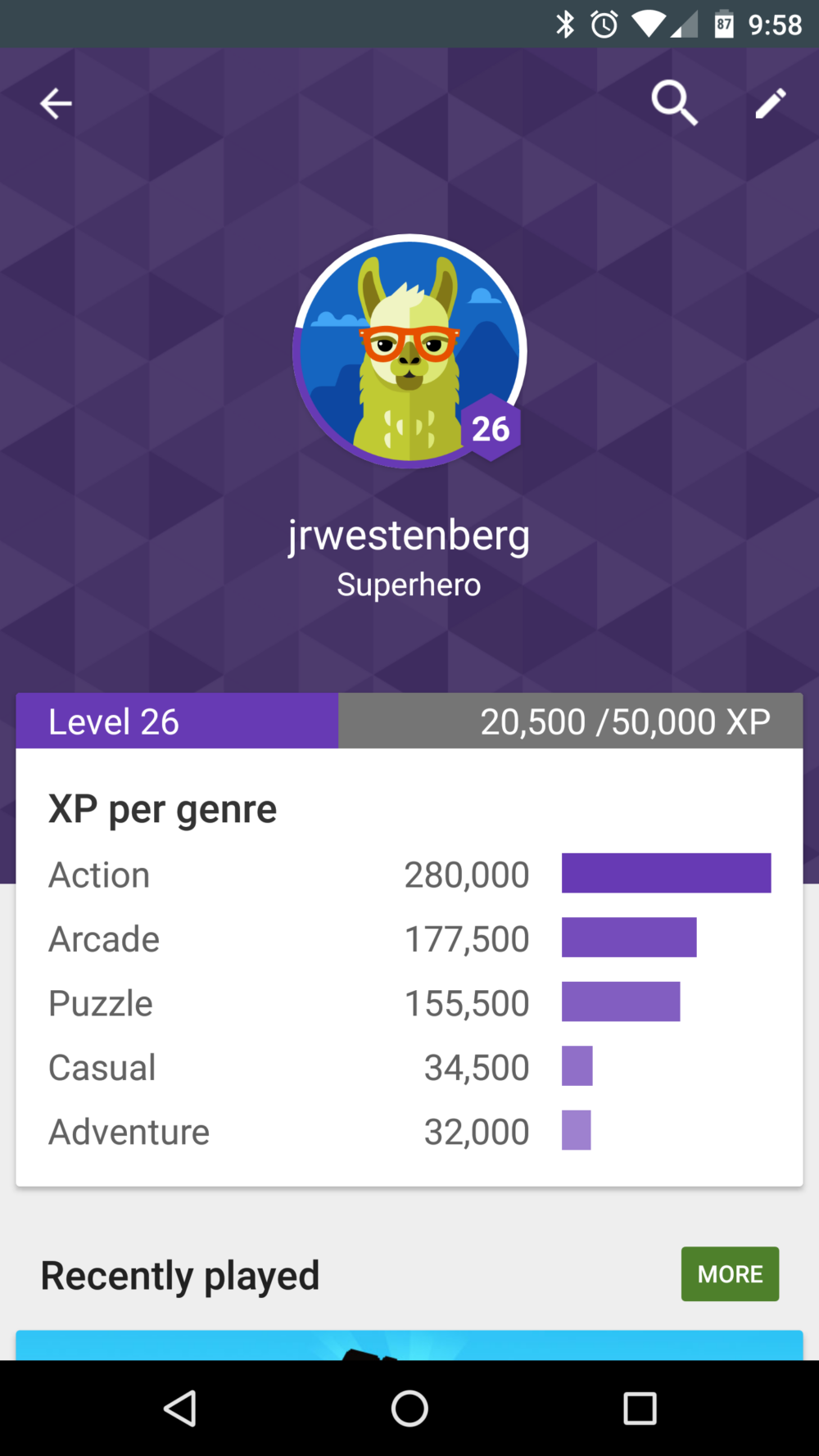Tap the Wi-Fi status icon

(649, 24)
